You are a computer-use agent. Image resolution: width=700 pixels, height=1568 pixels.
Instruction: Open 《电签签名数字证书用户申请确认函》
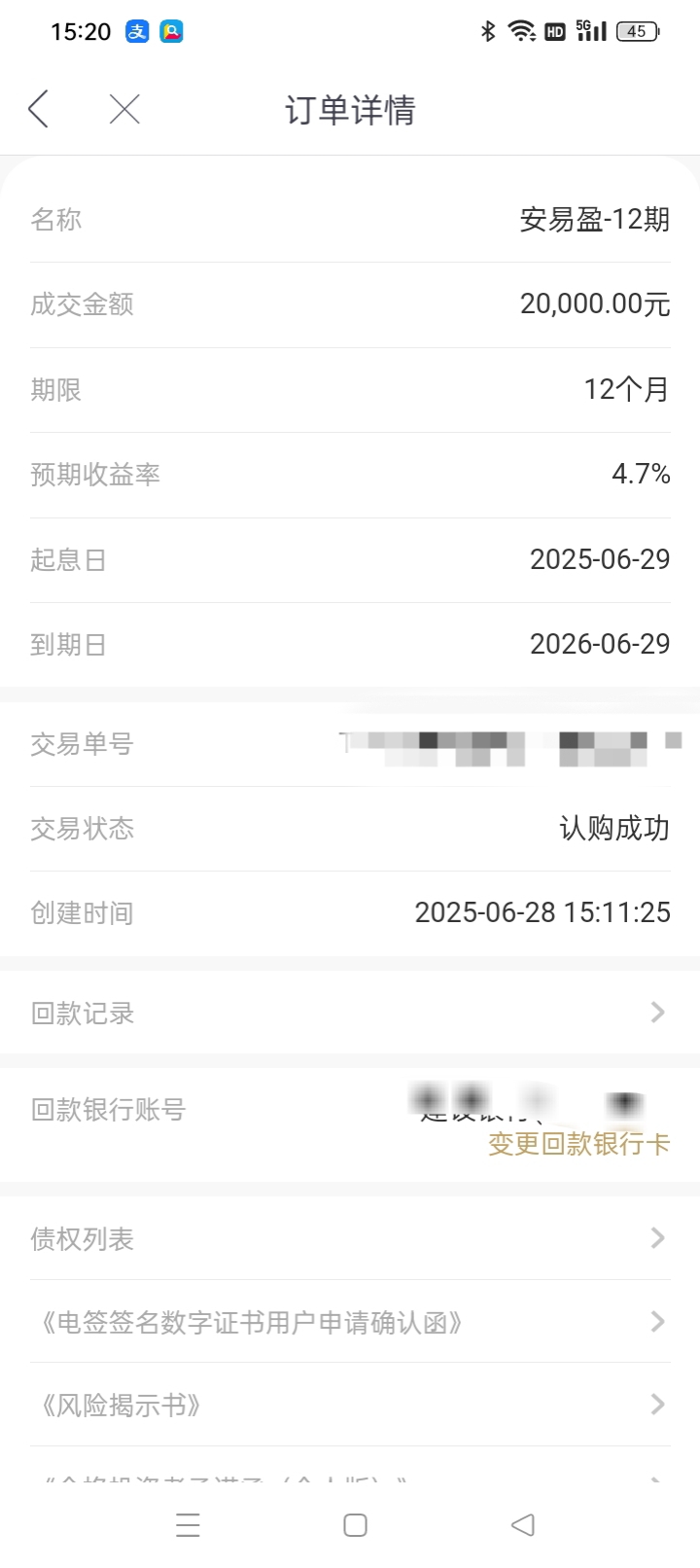tap(350, 1322)
